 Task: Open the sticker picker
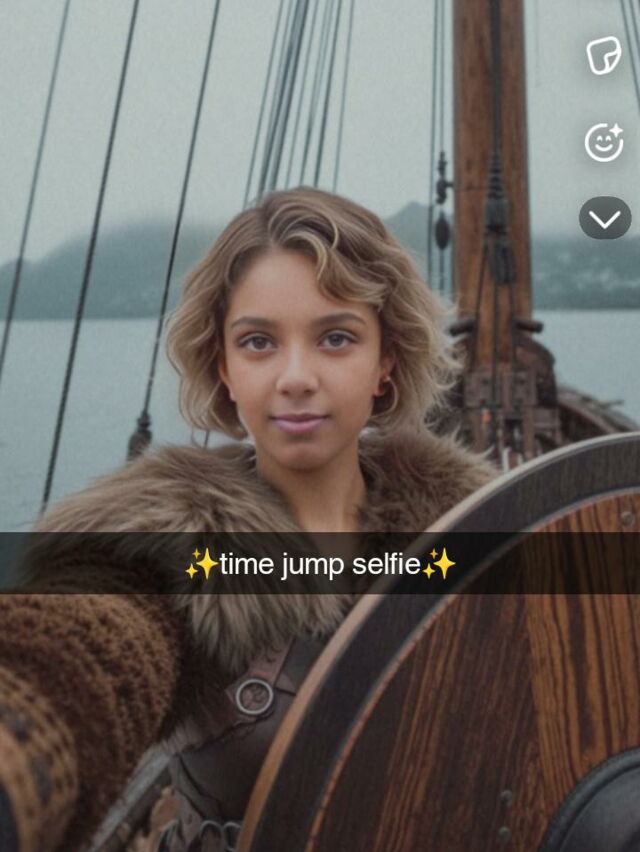(604, 56)
